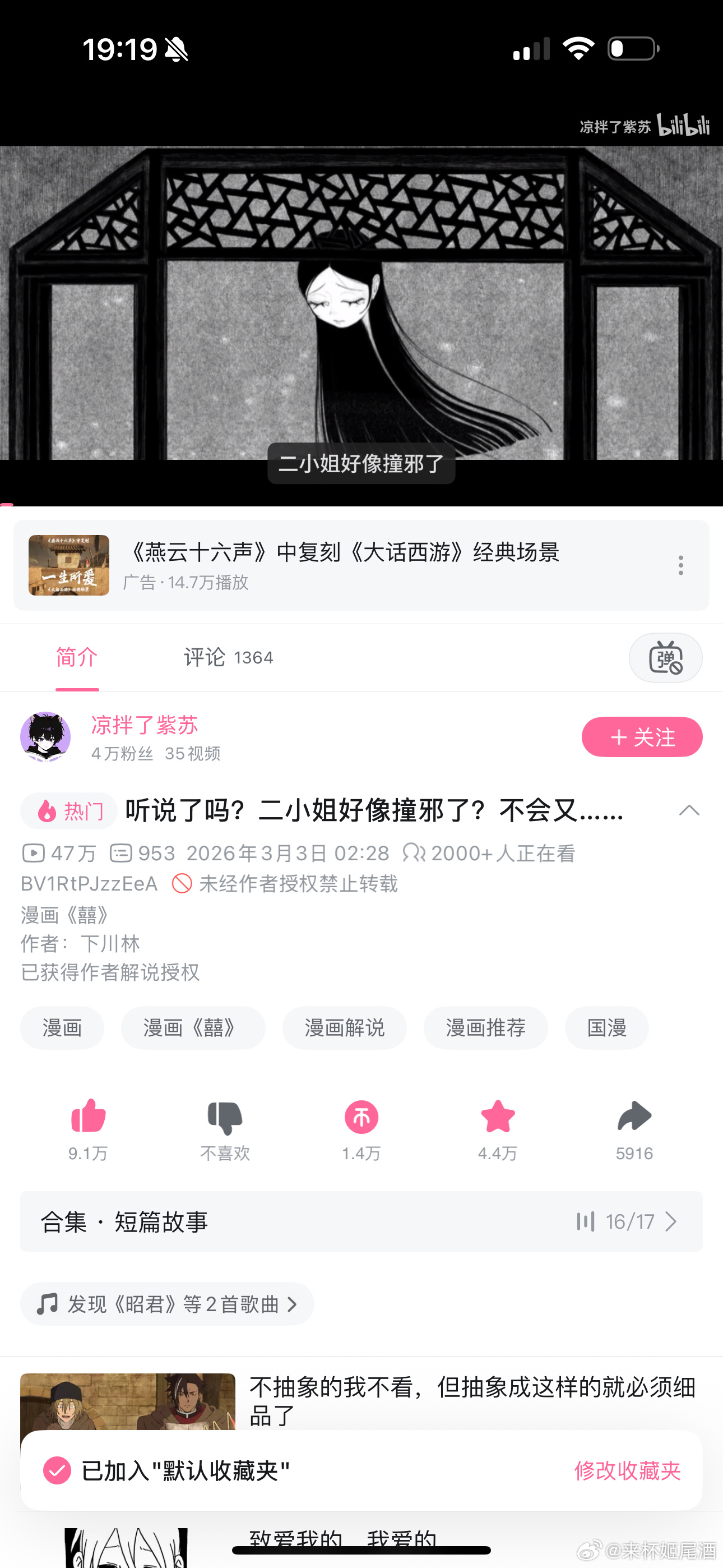Browse the 漫画推荐 tag
723x1568 pixels.
tap(486, 1027)
